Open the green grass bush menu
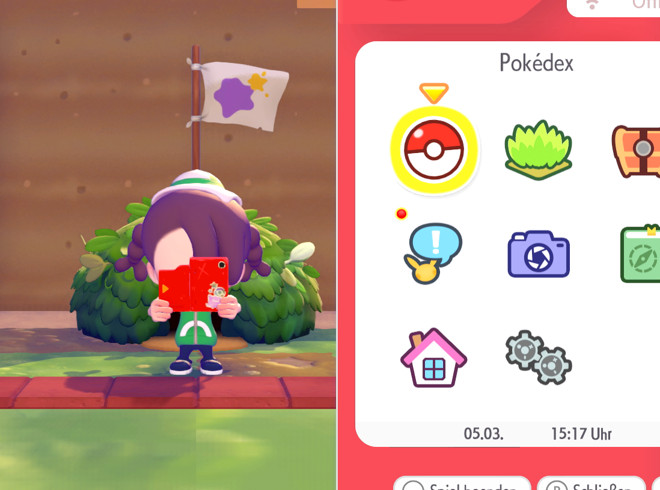 click(540, 151)
